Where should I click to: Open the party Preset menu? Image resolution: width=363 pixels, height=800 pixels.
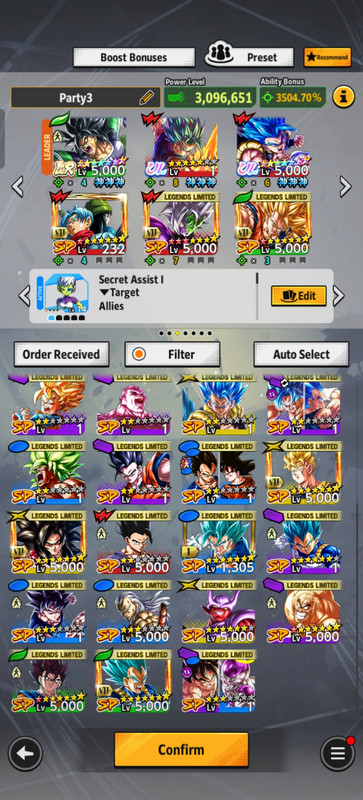point(250,57)
